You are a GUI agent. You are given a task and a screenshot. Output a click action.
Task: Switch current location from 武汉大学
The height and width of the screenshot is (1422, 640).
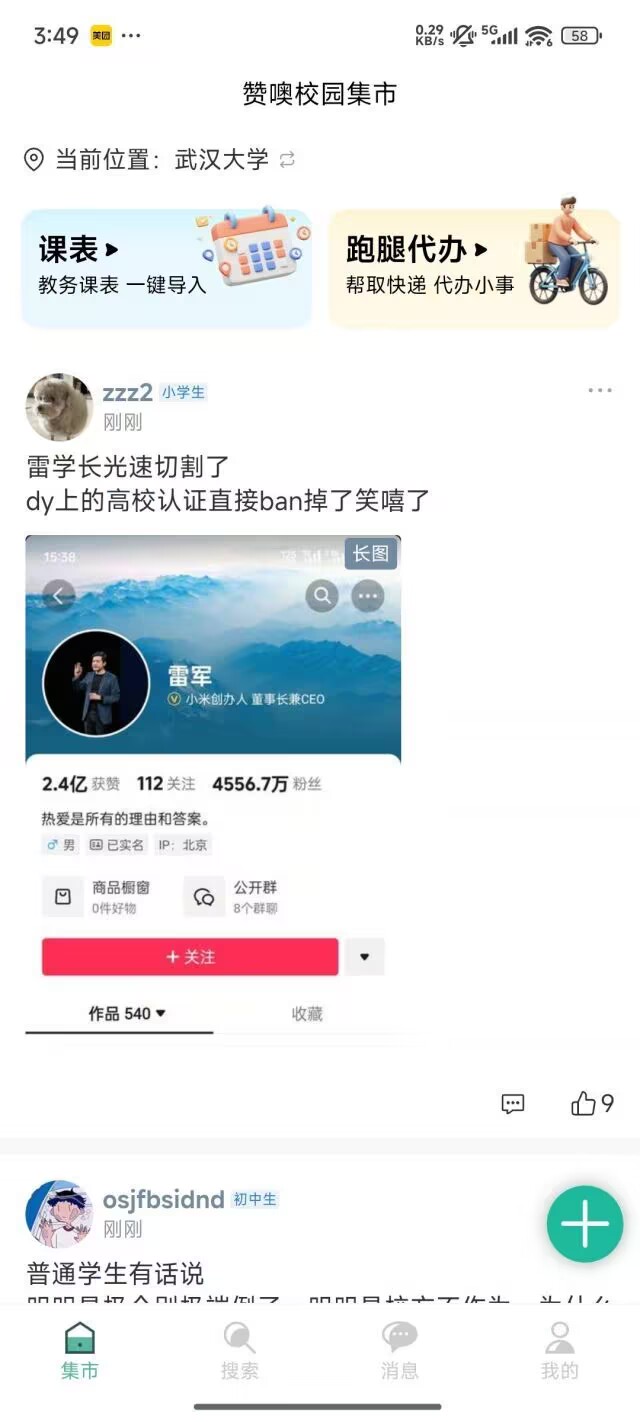pyautogui.click(x=287, y=160)
